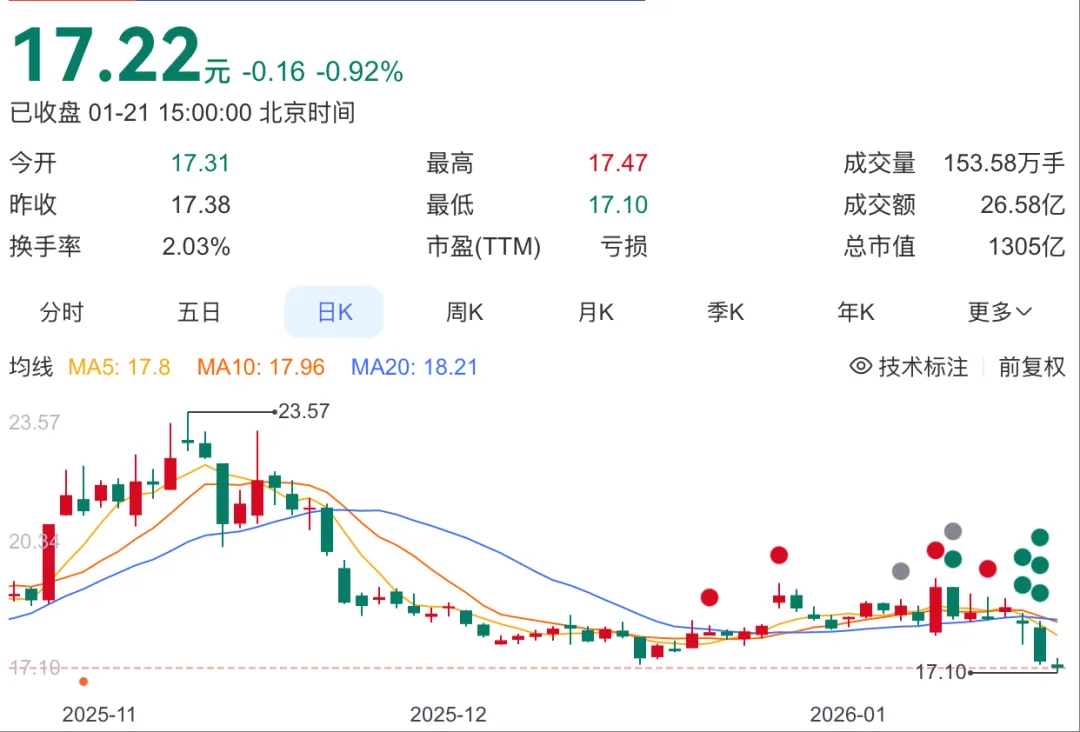Switch to the 分时 chart tab
1080x732 pixels.
tap(62, 312)
